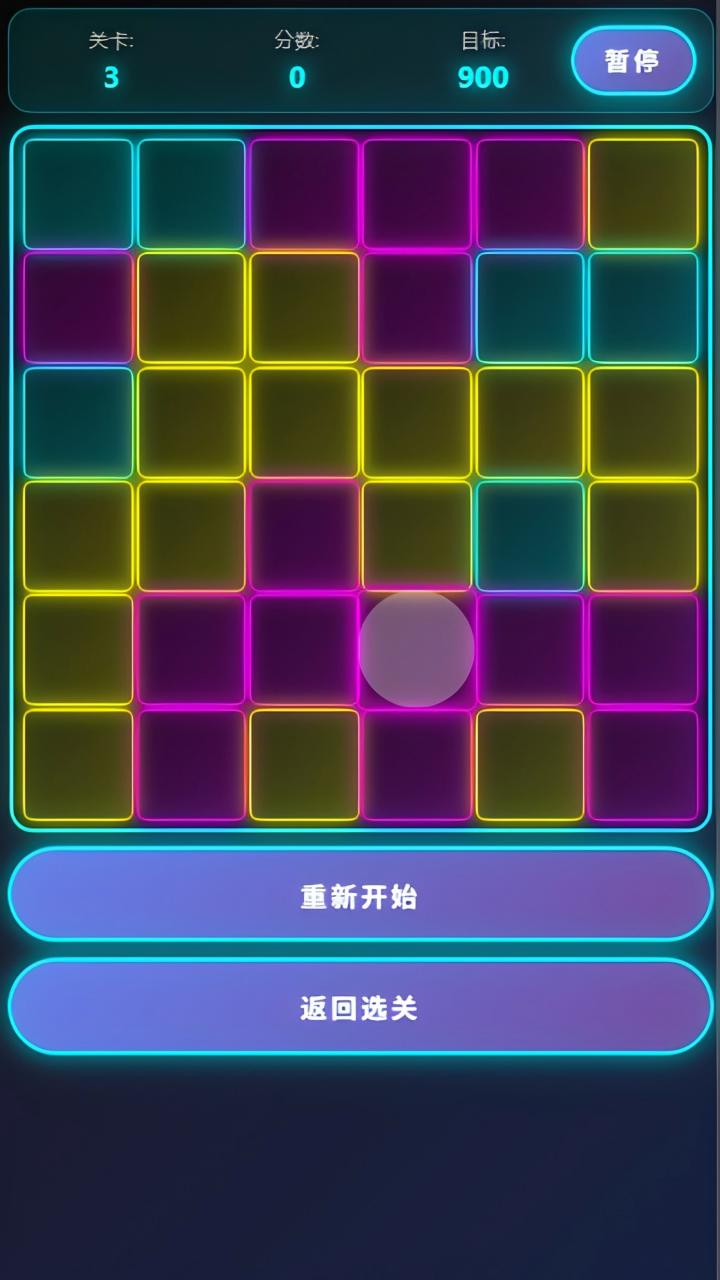The width and height of the screenshot is (720, 1280).
Task: Return to level select with 返回选关
Action: point(360,1007)
